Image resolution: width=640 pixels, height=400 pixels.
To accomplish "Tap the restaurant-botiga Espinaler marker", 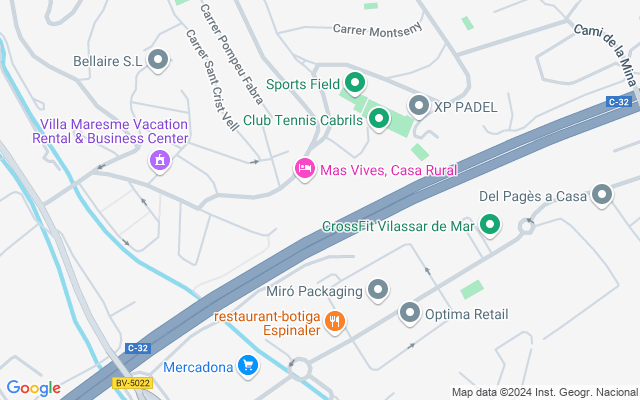I will (x=335, y=322).
